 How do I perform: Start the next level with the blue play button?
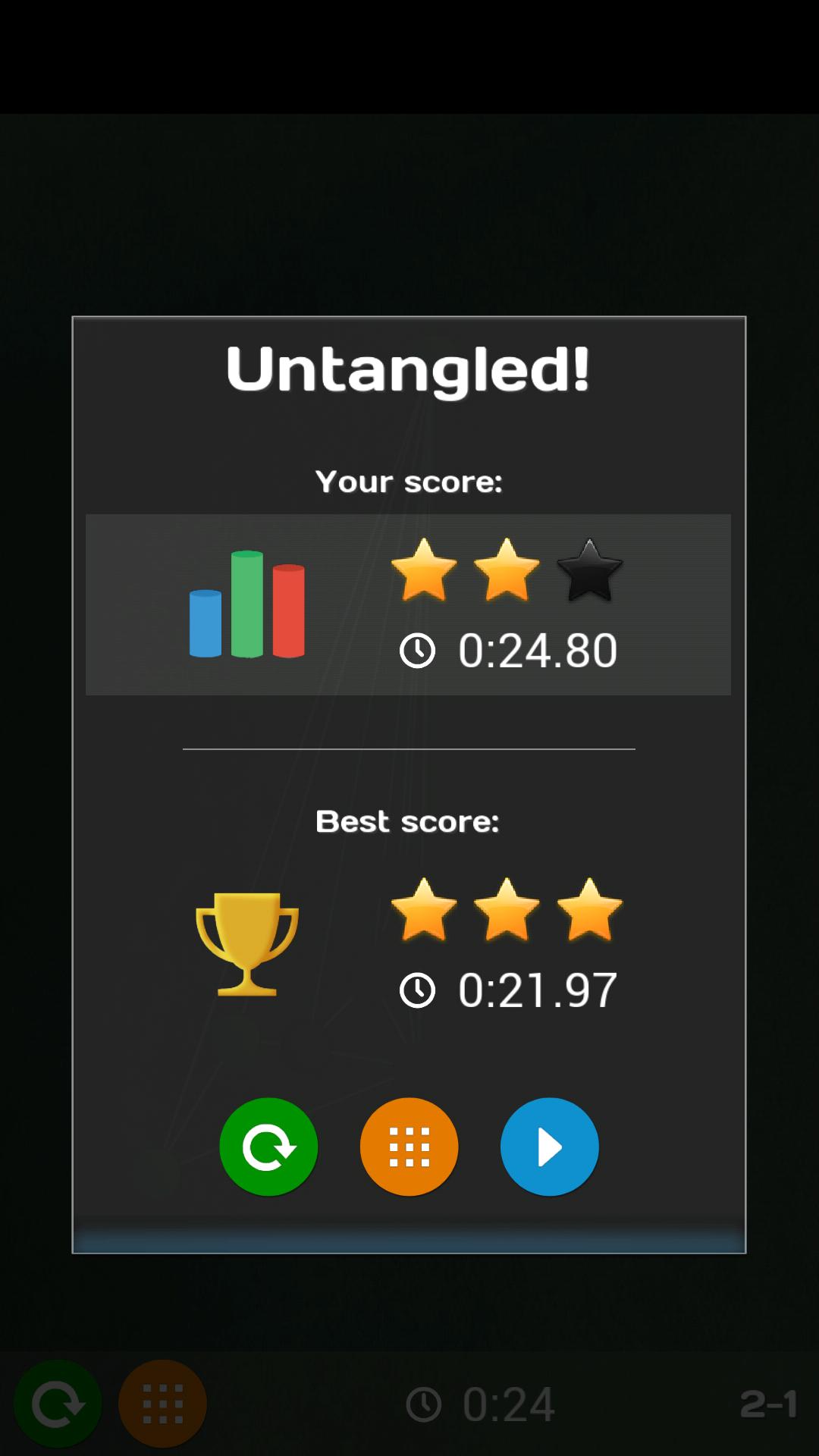[549, 1147]
